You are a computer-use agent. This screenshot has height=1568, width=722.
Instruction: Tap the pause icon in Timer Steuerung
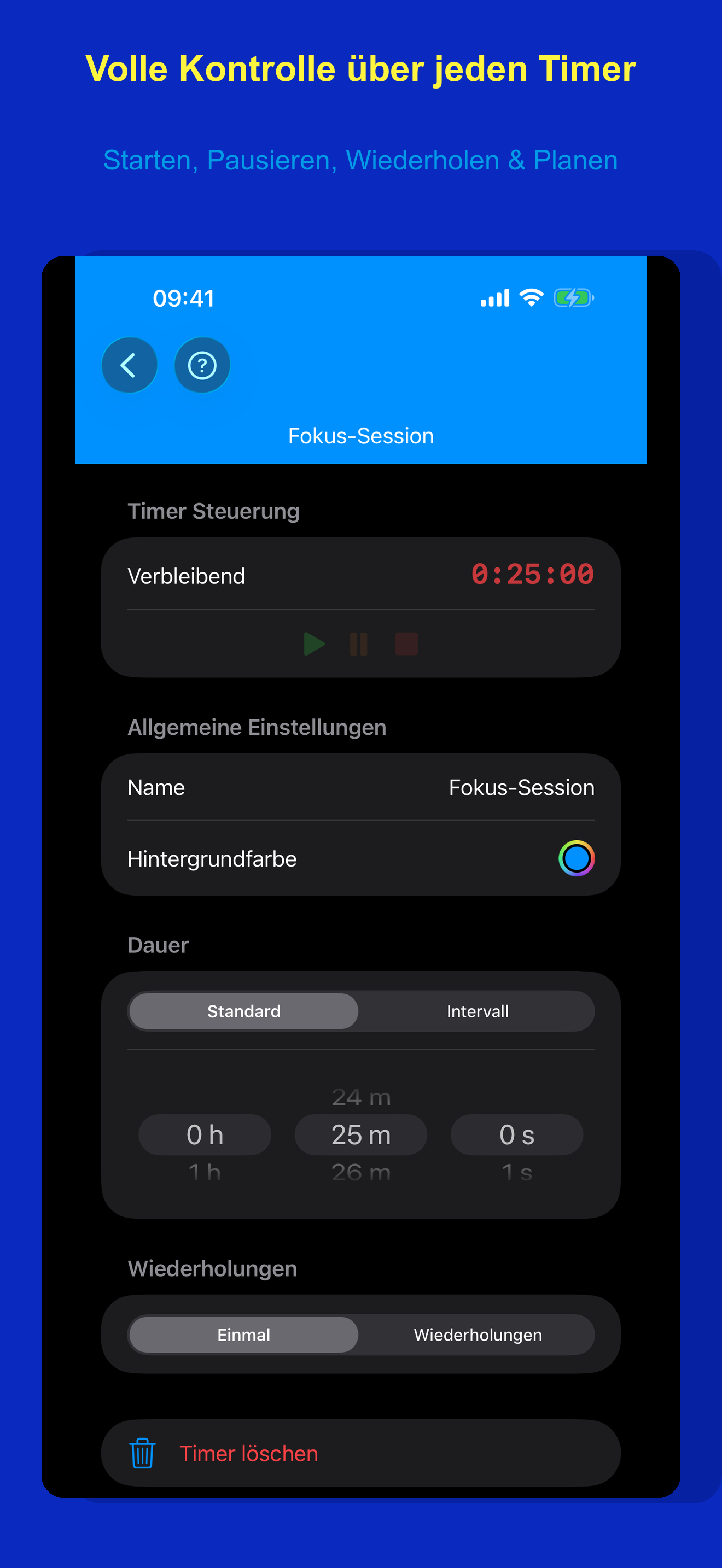tap(359, 644)
